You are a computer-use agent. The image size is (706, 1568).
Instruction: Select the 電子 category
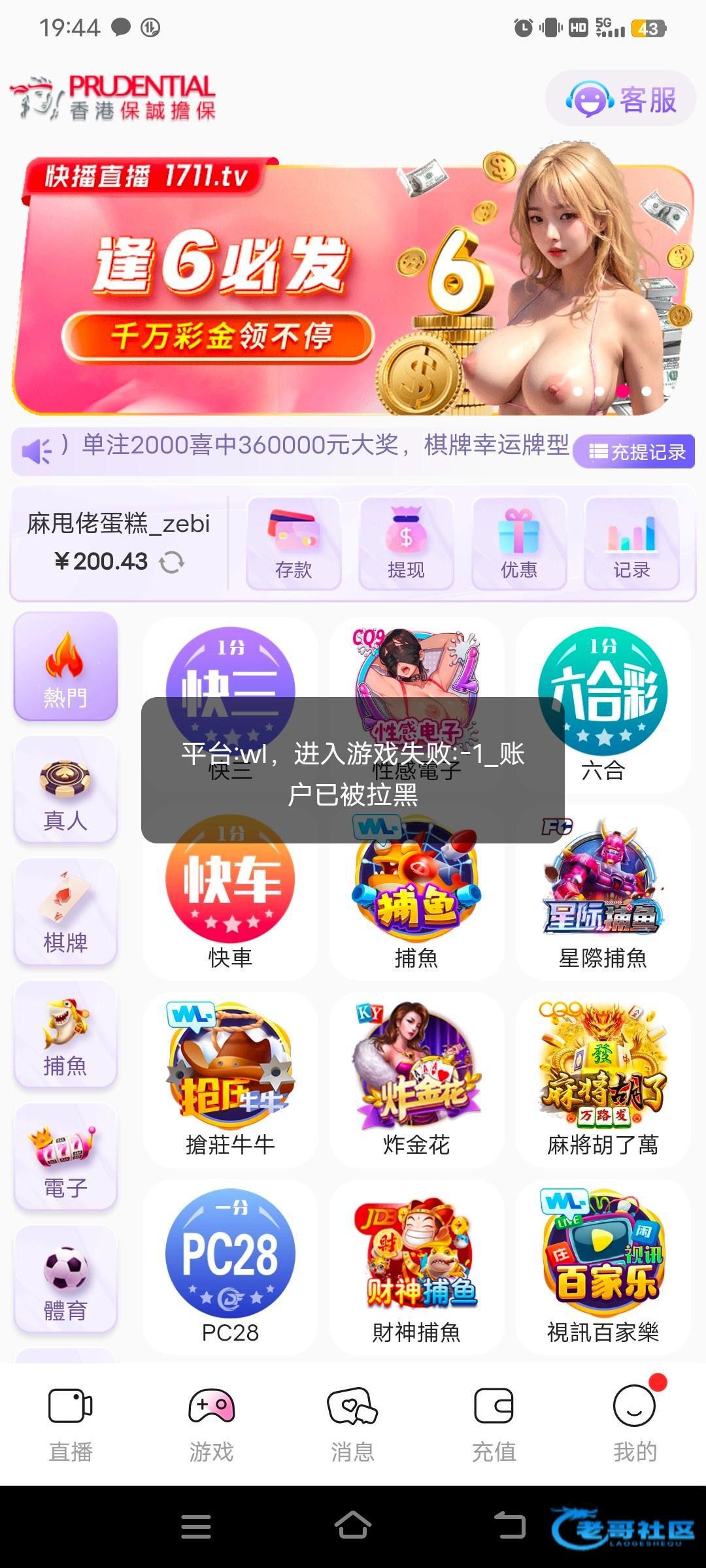(65, 1156)
